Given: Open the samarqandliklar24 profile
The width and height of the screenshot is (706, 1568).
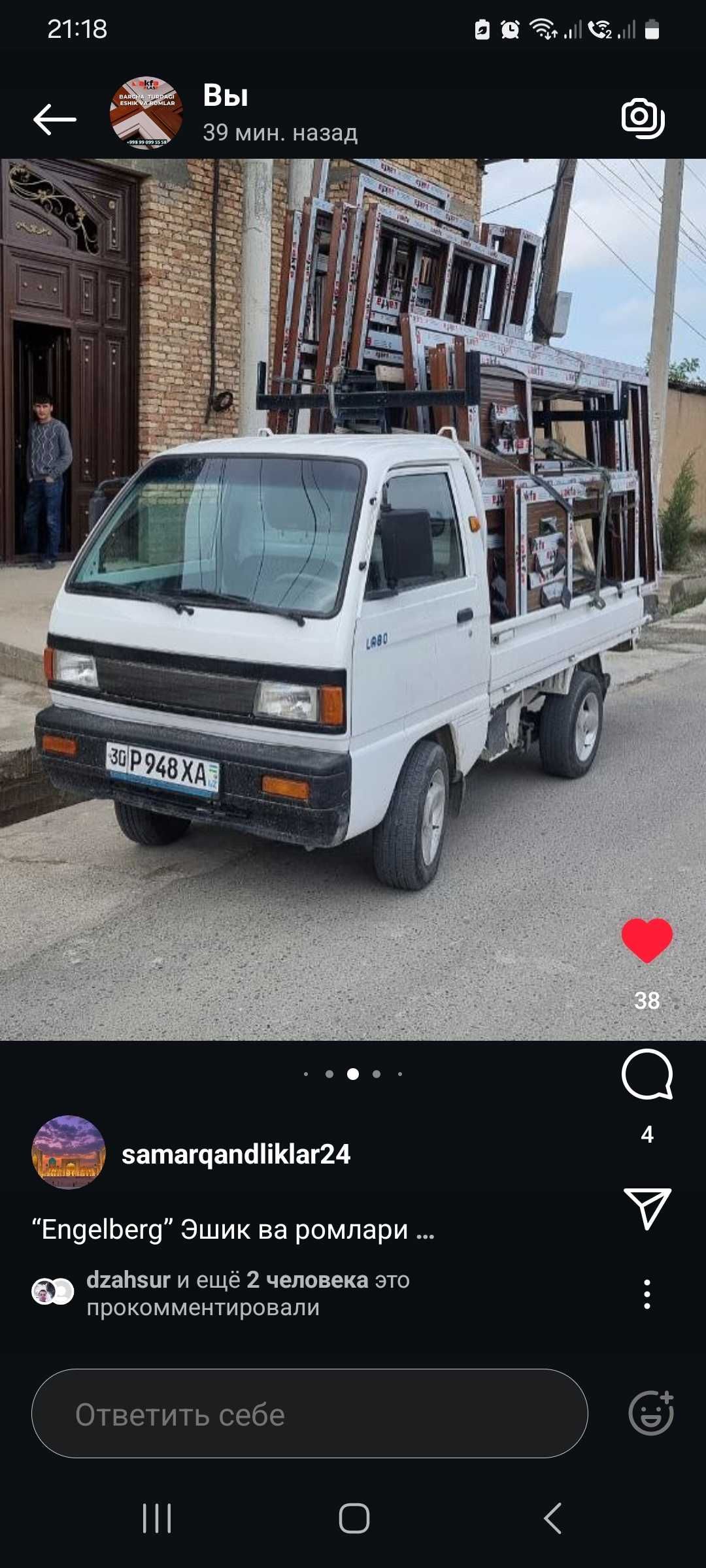Looking at the screenshot, I should click(x=235, y=1154).
